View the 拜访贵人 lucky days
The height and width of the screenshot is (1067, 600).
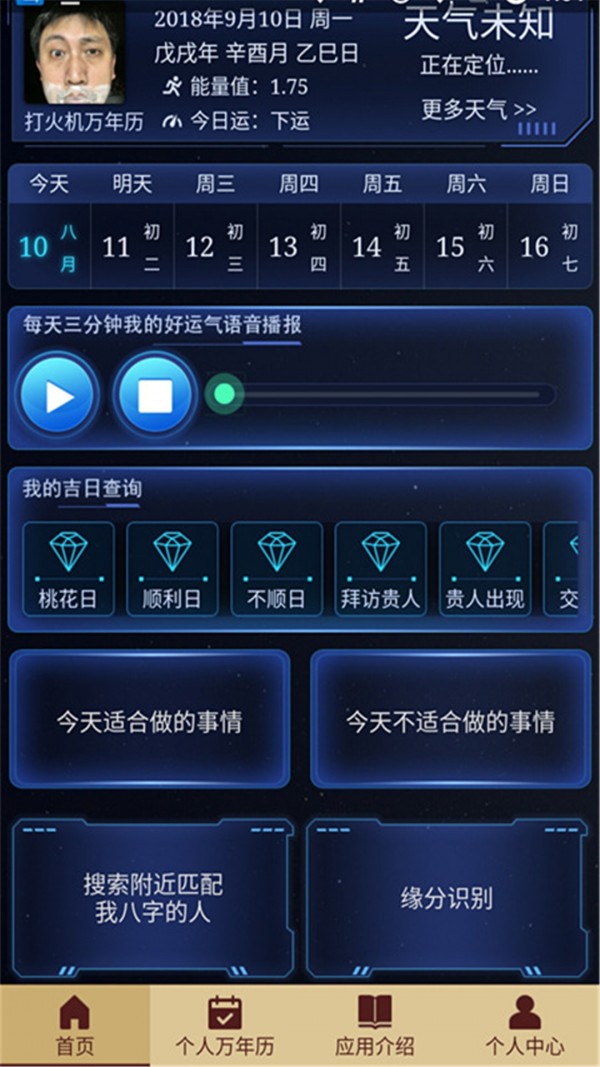coord(380,568)
